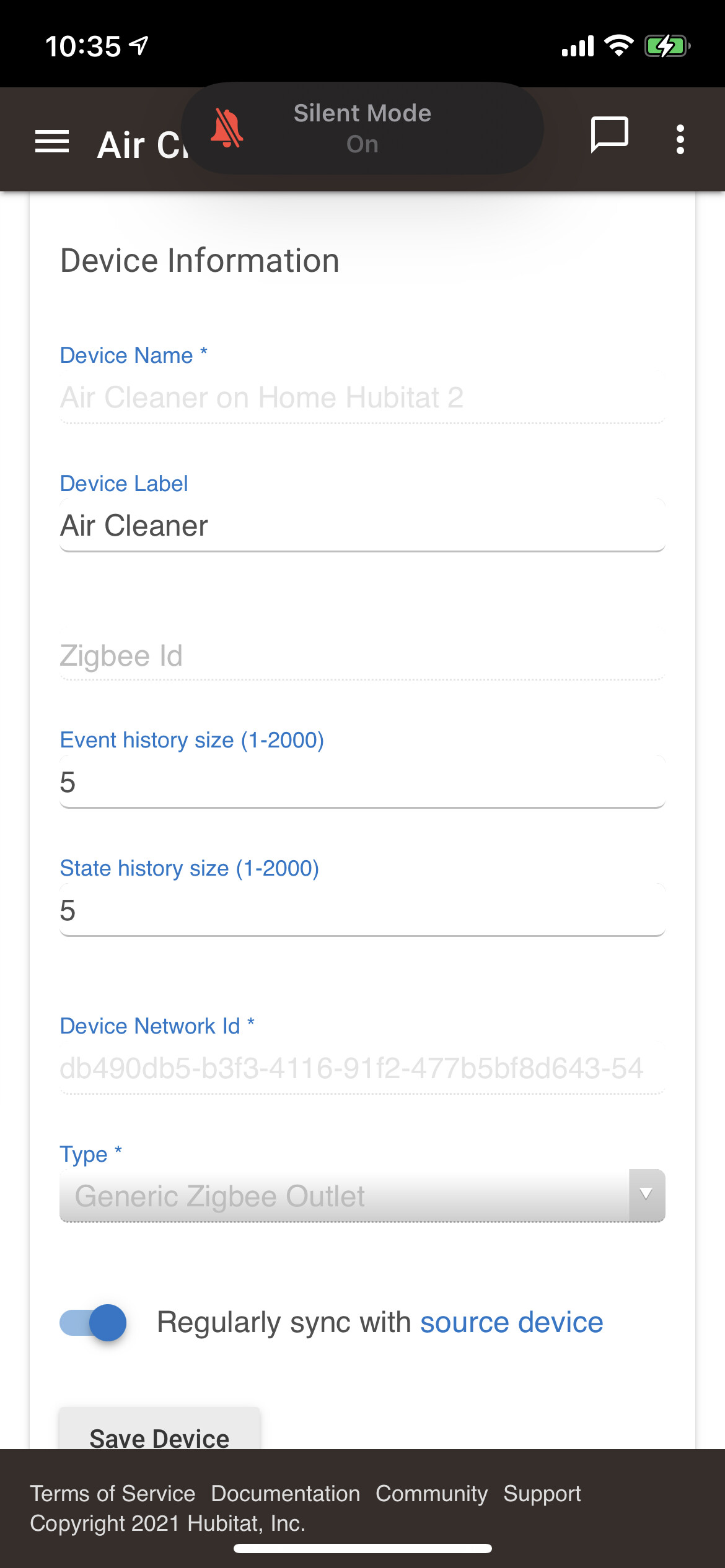Open the hamburger navigation menu
Image resolution: width=725 pixels, height=1568 pixels.
point(52,141)
